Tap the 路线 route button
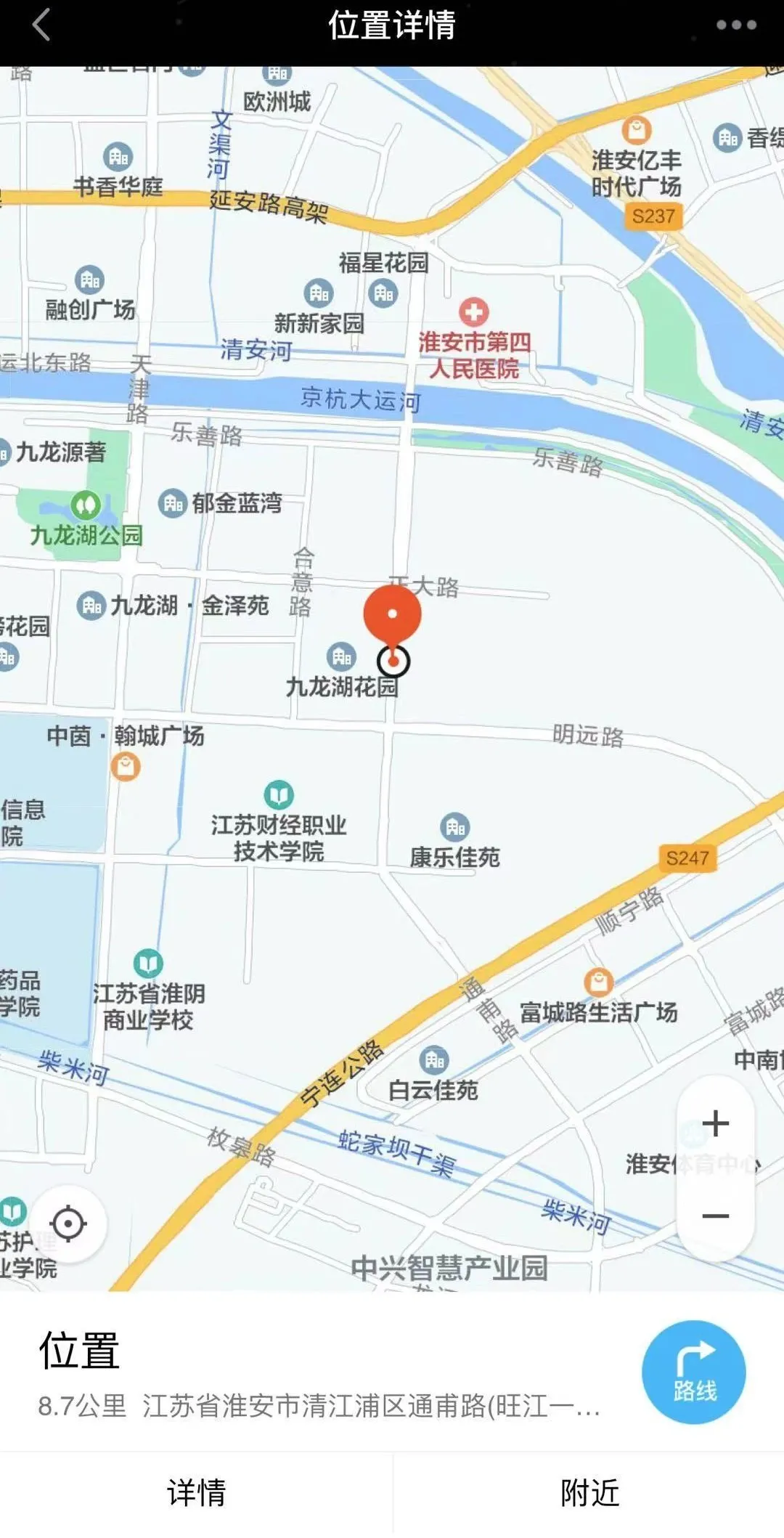 [x=693, y=1371]
